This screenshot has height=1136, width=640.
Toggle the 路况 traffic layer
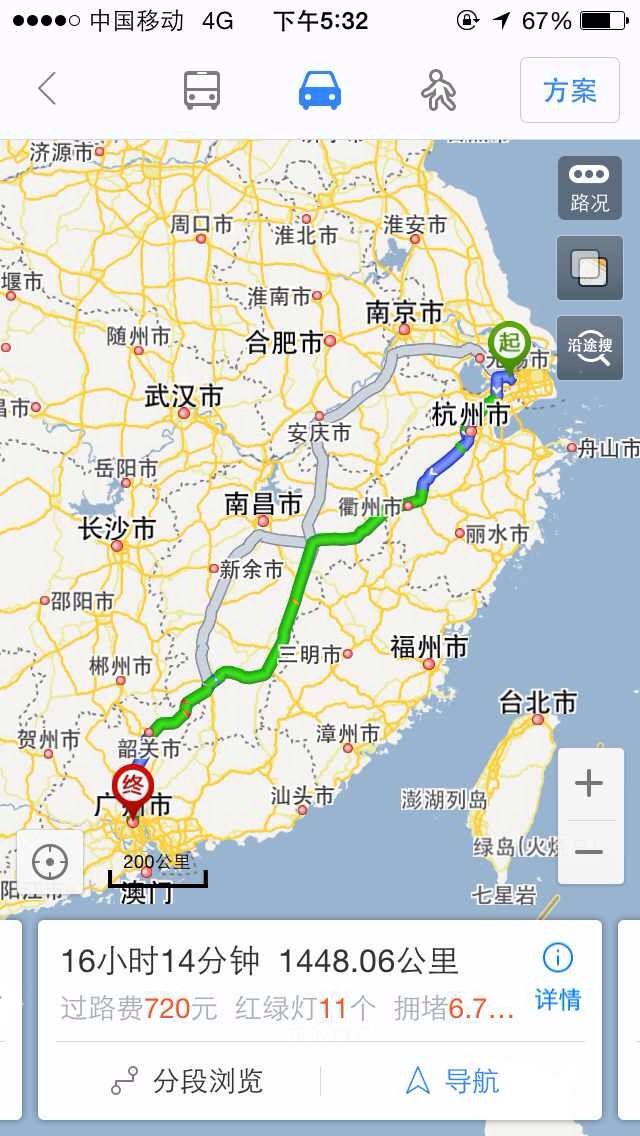[590, 188]
